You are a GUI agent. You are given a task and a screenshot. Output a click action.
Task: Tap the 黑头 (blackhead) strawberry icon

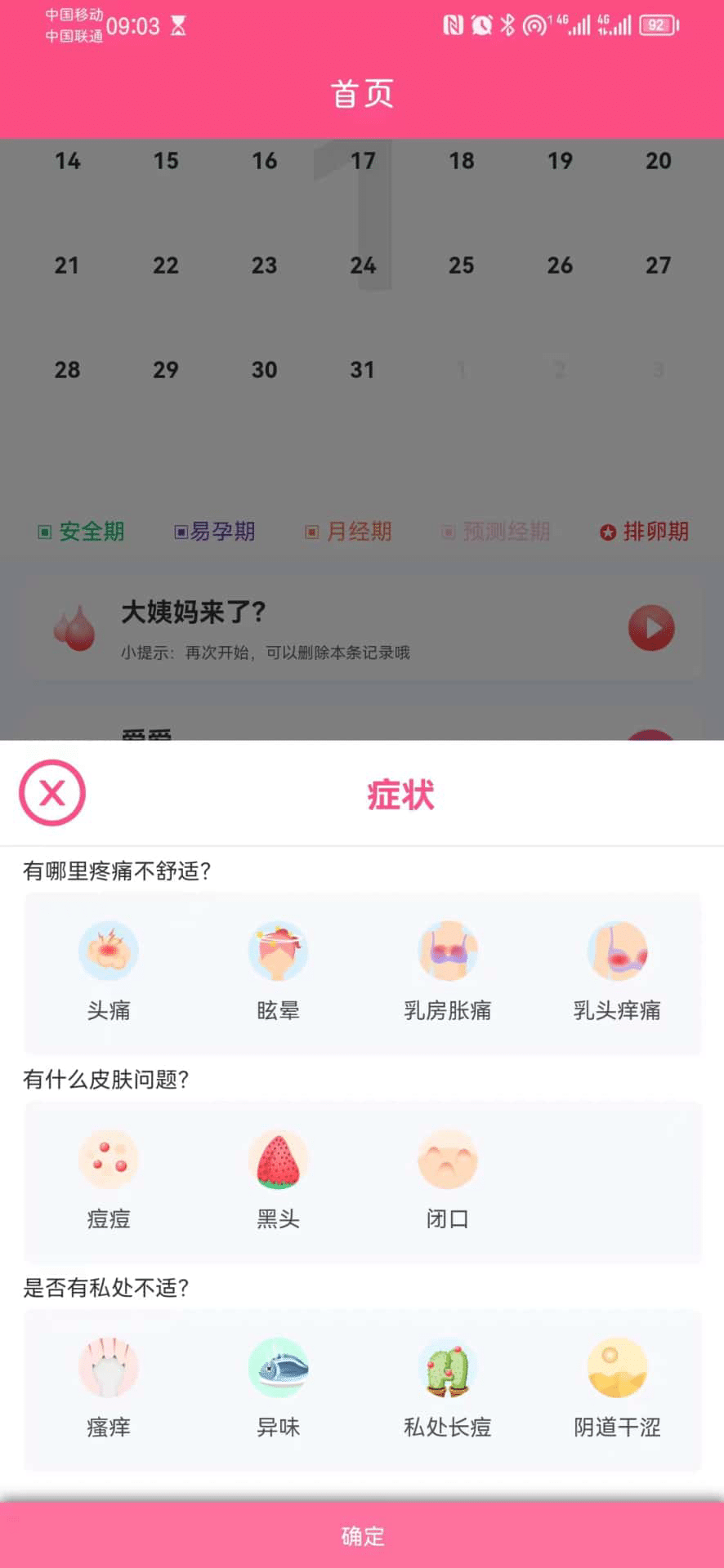[278, 1160]
